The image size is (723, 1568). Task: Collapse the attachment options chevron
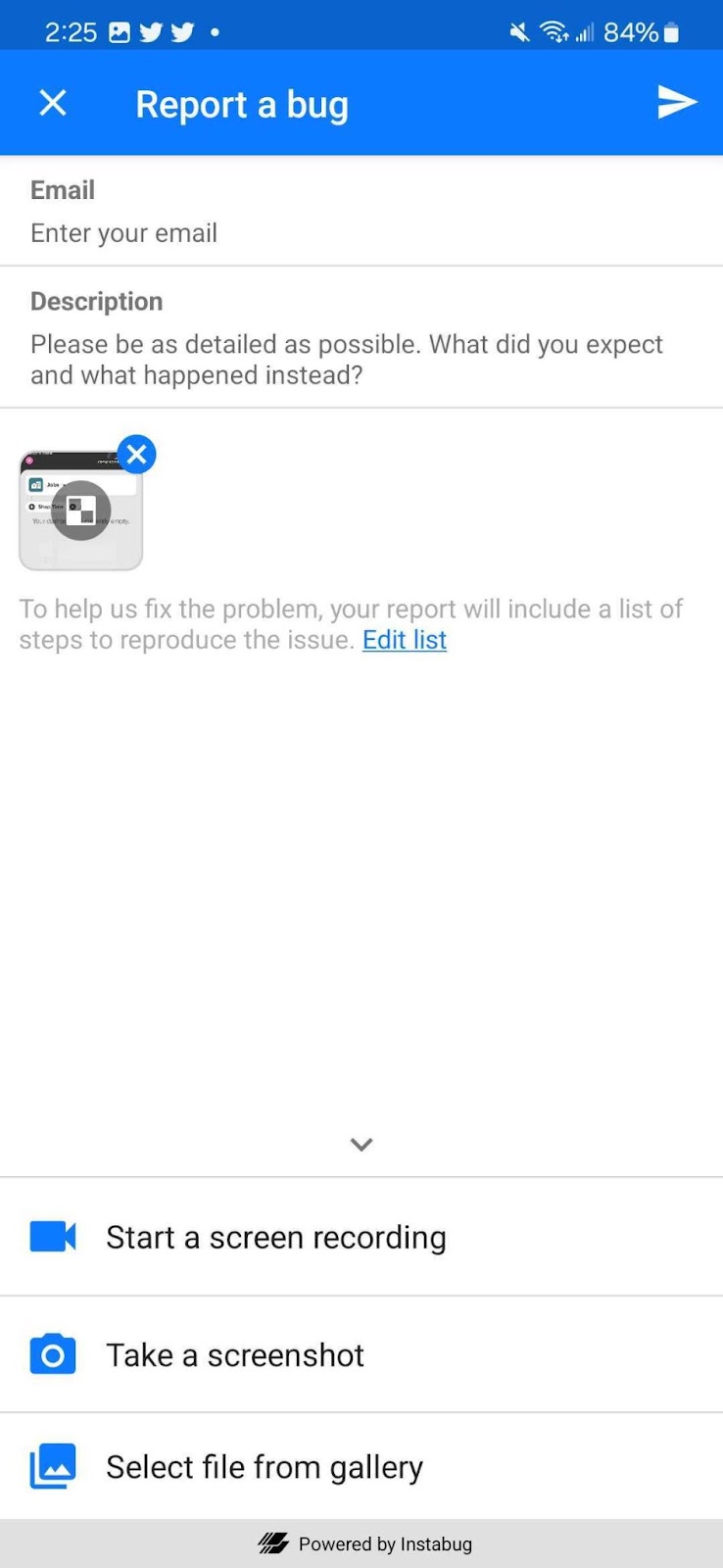pyautogui.click(x=361, y=1144)
